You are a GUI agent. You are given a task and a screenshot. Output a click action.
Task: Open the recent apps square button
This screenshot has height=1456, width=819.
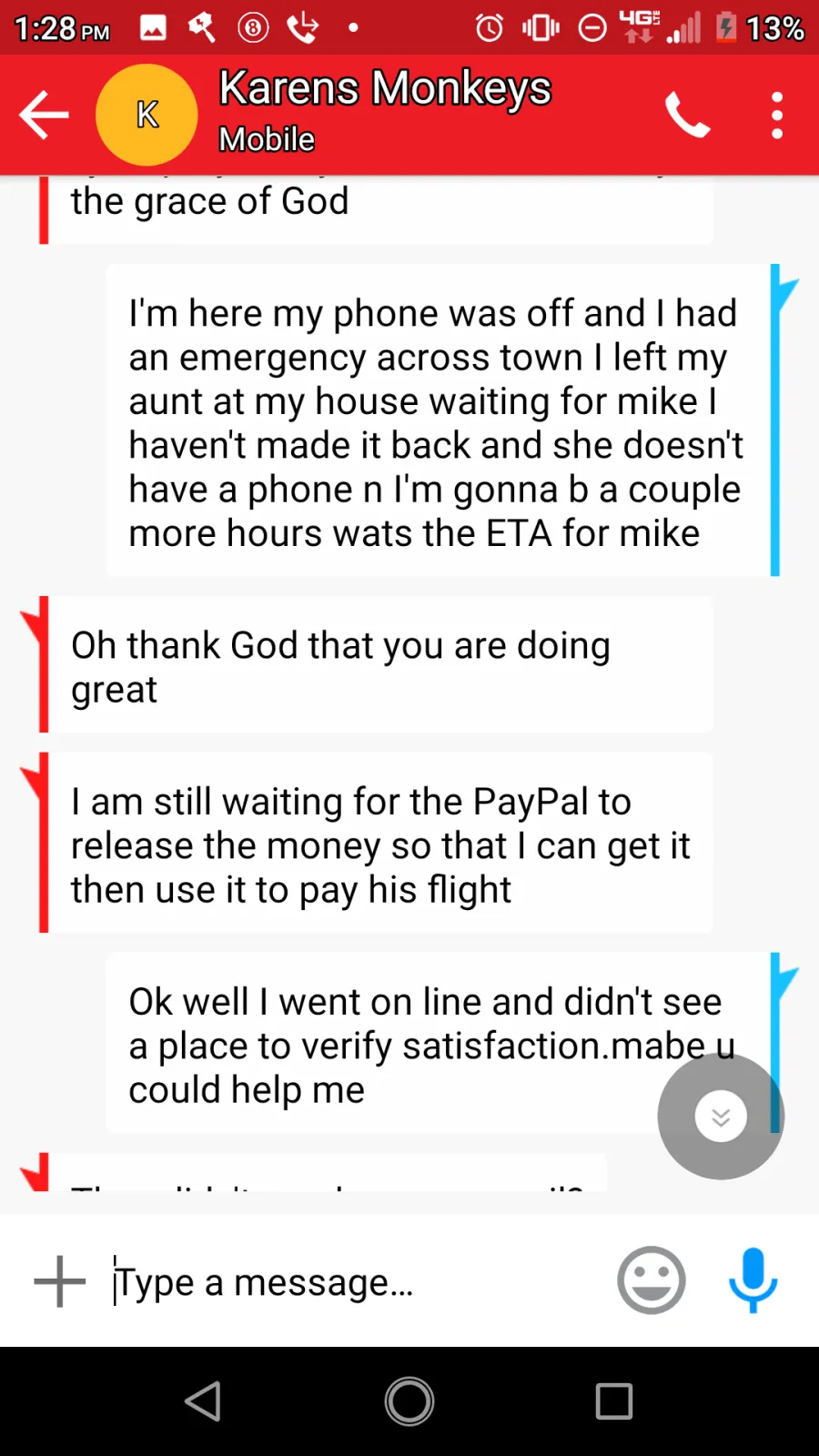[x=614, y=1401]
